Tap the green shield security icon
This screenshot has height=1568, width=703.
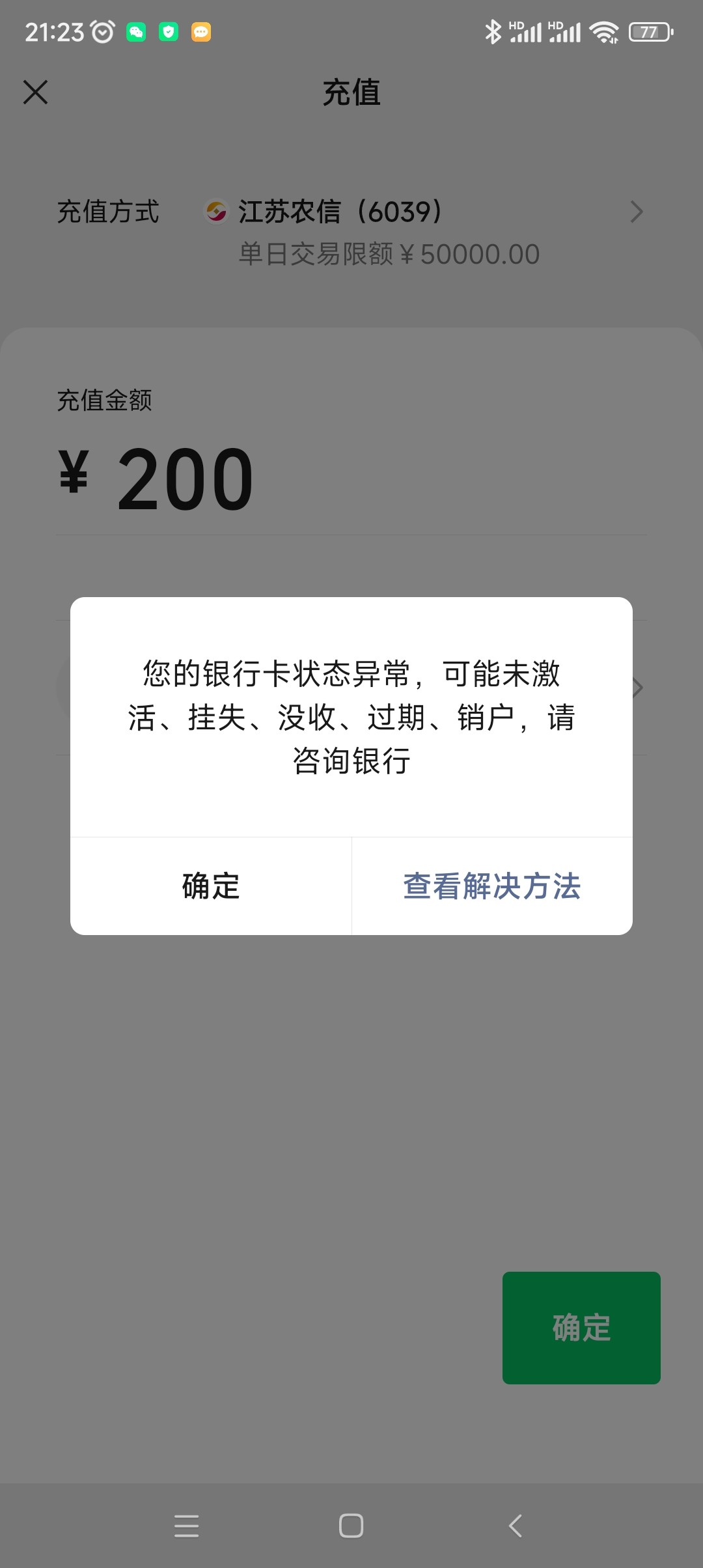click(169, 32)
